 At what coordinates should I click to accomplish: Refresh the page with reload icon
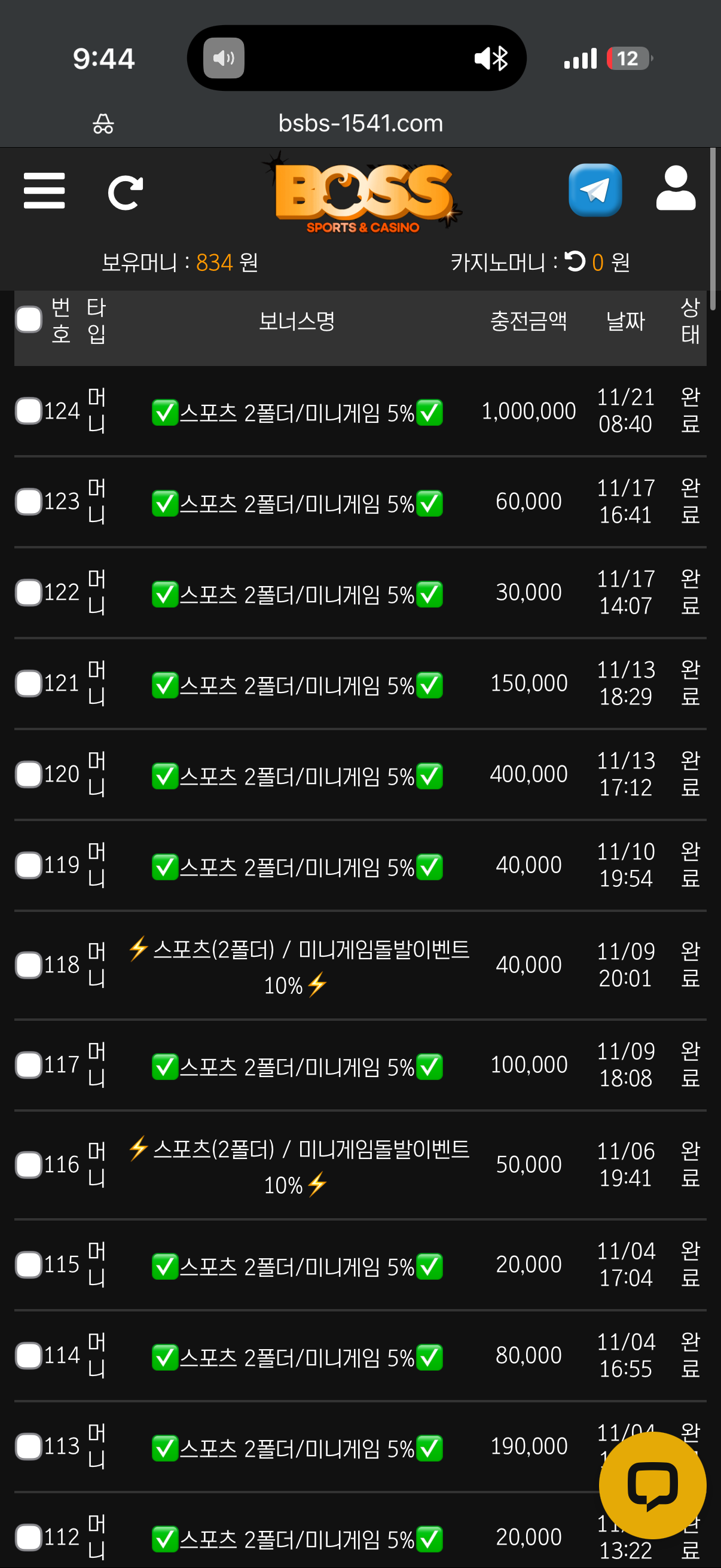pos(126,193)
